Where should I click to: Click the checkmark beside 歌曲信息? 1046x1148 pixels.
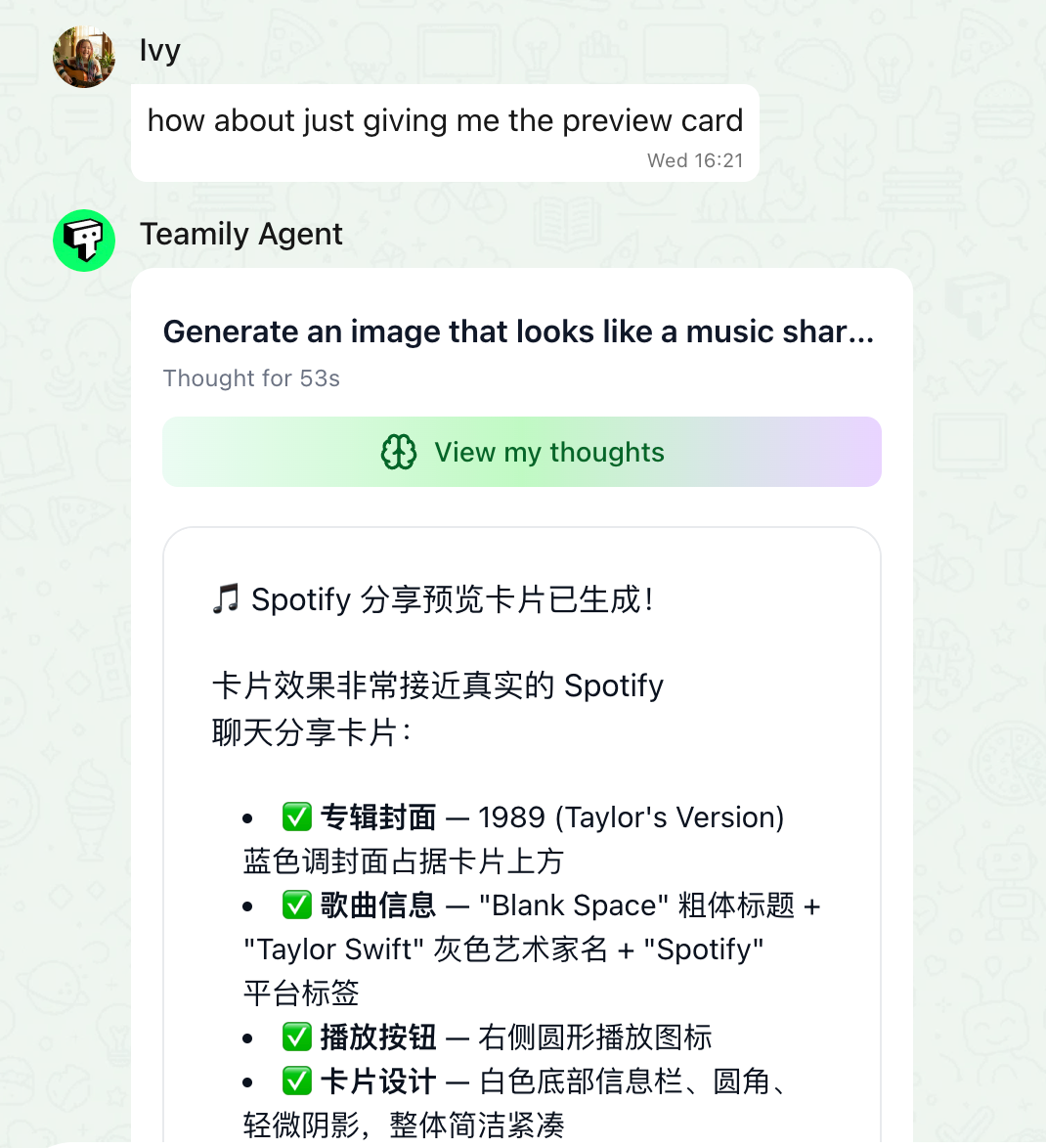(297, 905)
